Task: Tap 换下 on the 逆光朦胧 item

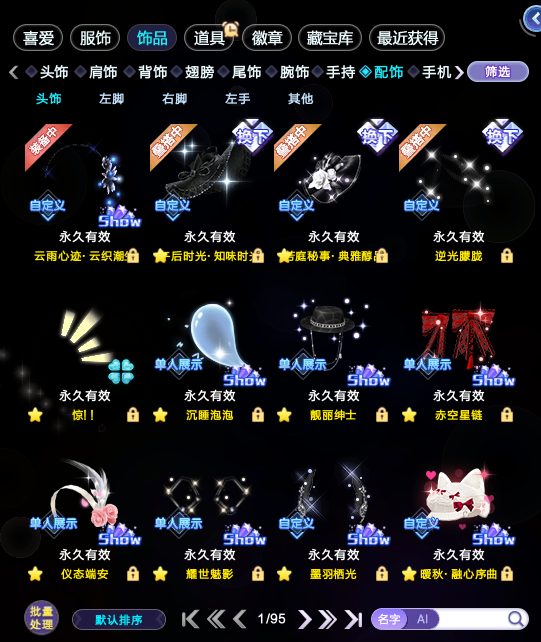Action: coord(502,136)
